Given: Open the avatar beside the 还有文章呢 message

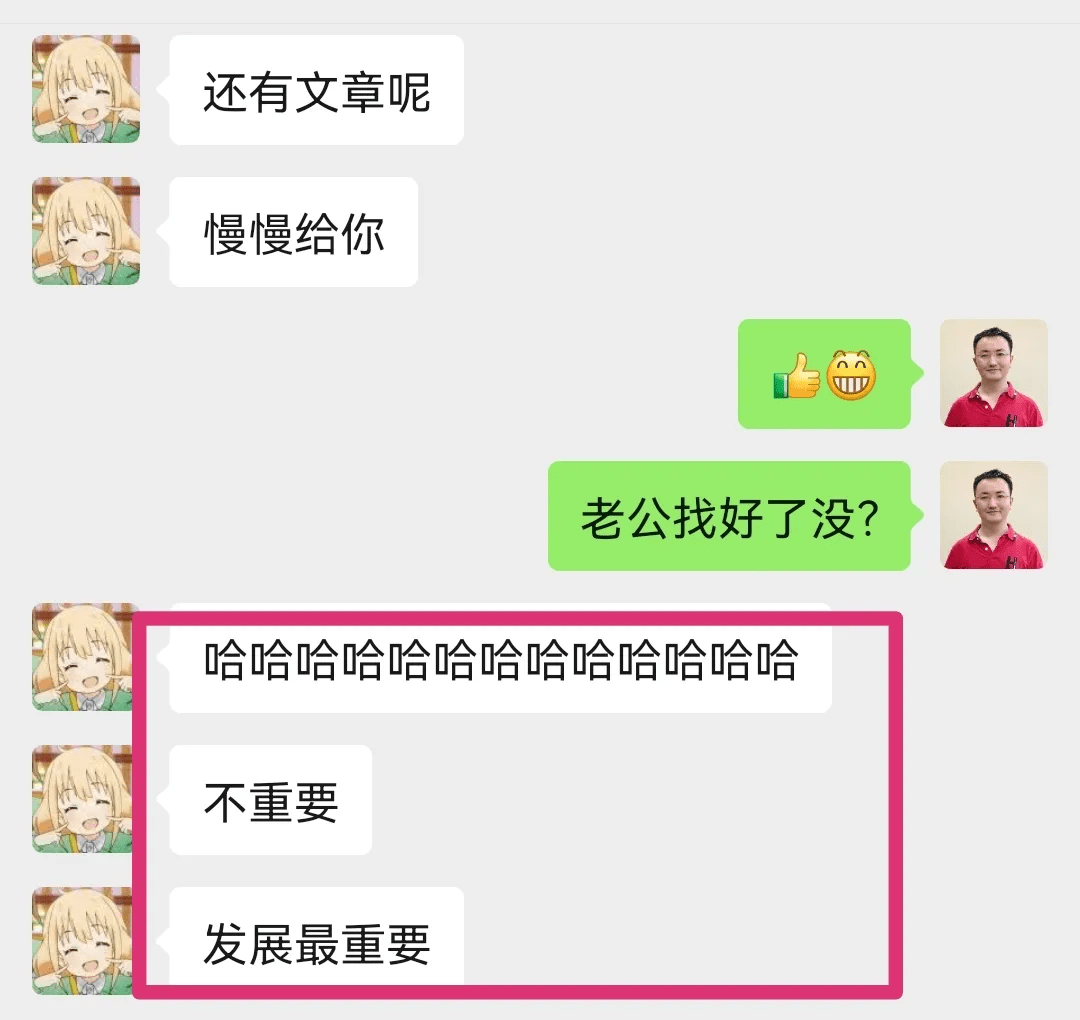Looking at the screenshot, I should point(86,90).
